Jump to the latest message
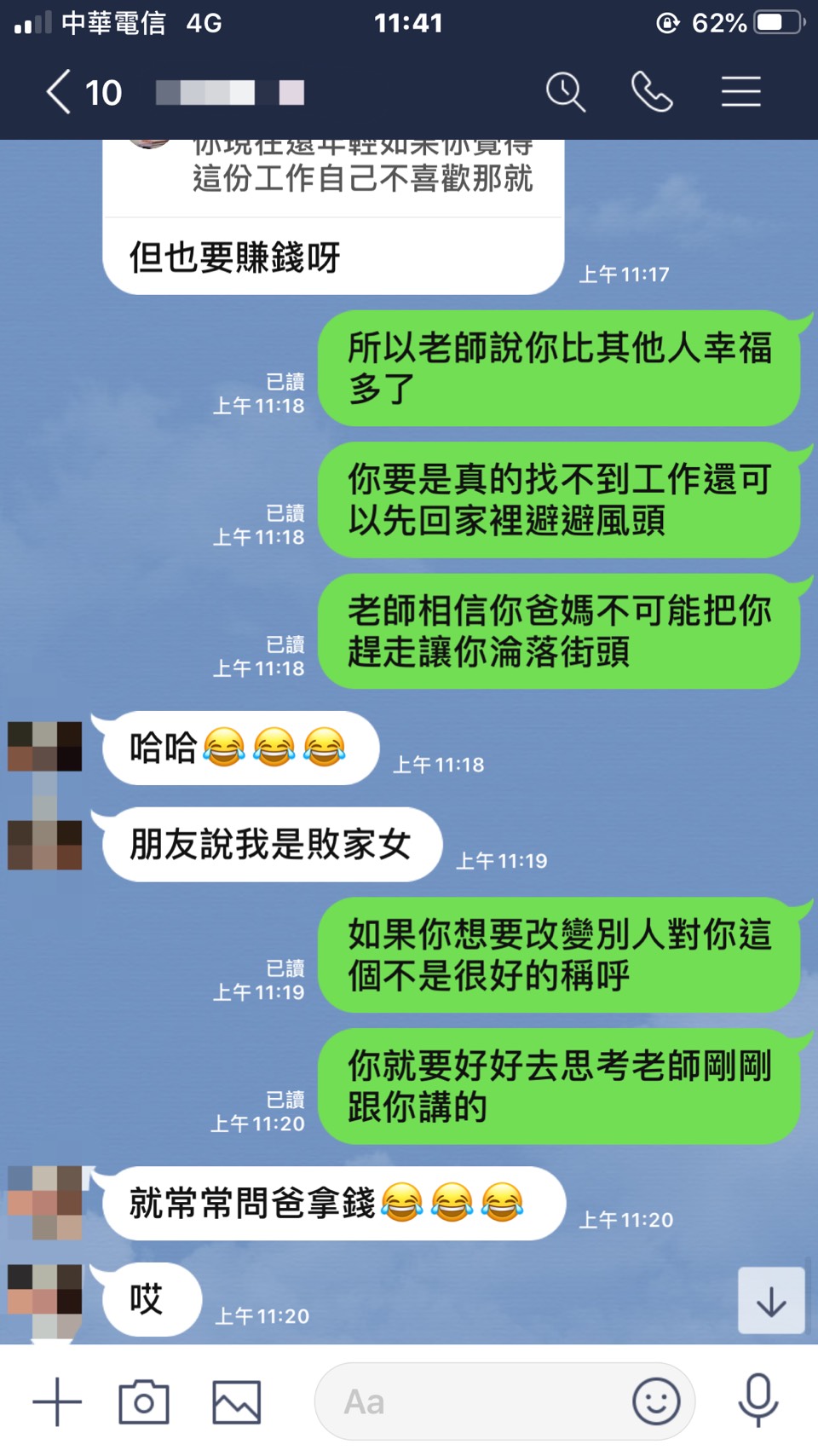Viewport: 818px width, 1456px height. (x=771, y=1301)
